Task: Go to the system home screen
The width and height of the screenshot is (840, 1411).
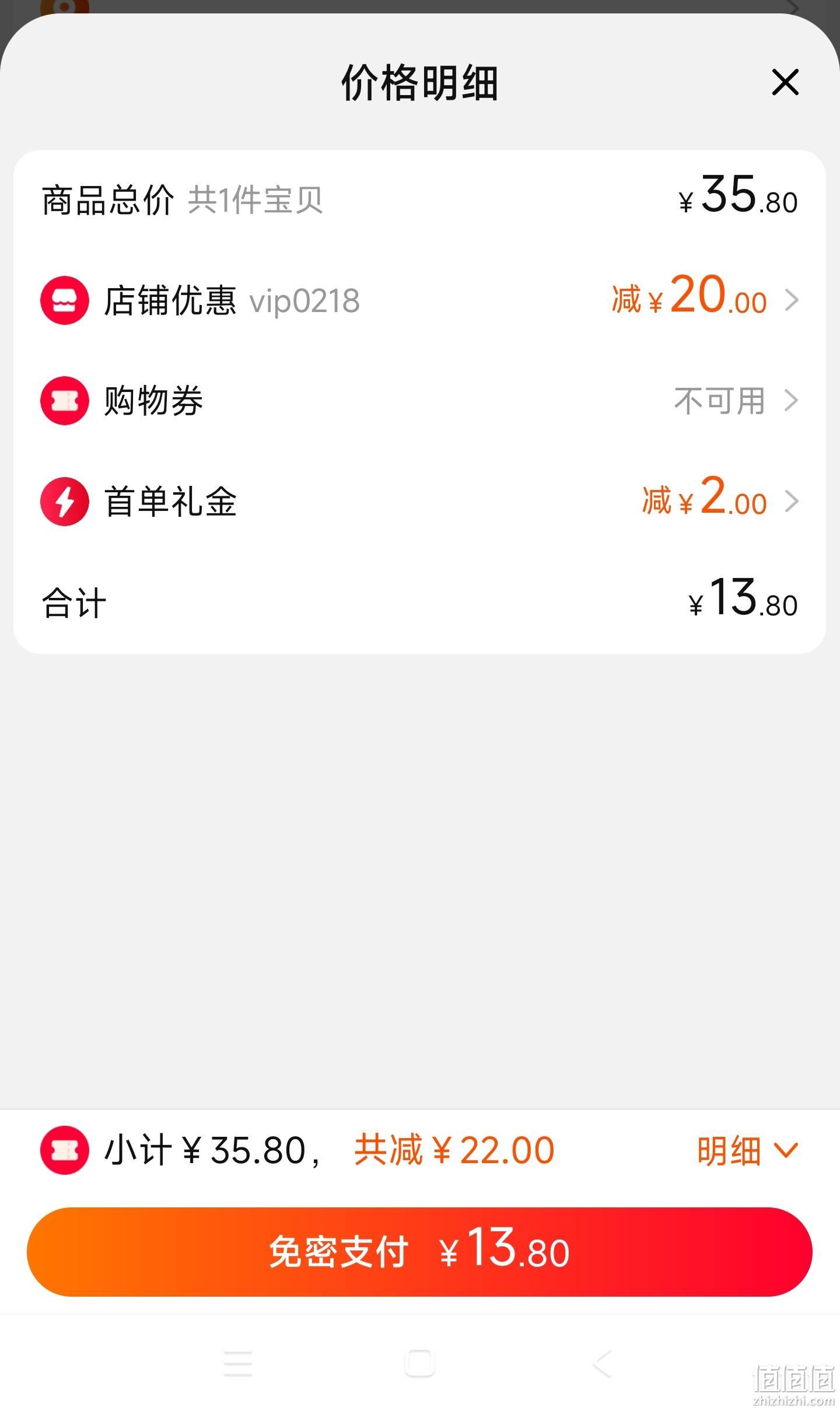Action: [419, 1363]
